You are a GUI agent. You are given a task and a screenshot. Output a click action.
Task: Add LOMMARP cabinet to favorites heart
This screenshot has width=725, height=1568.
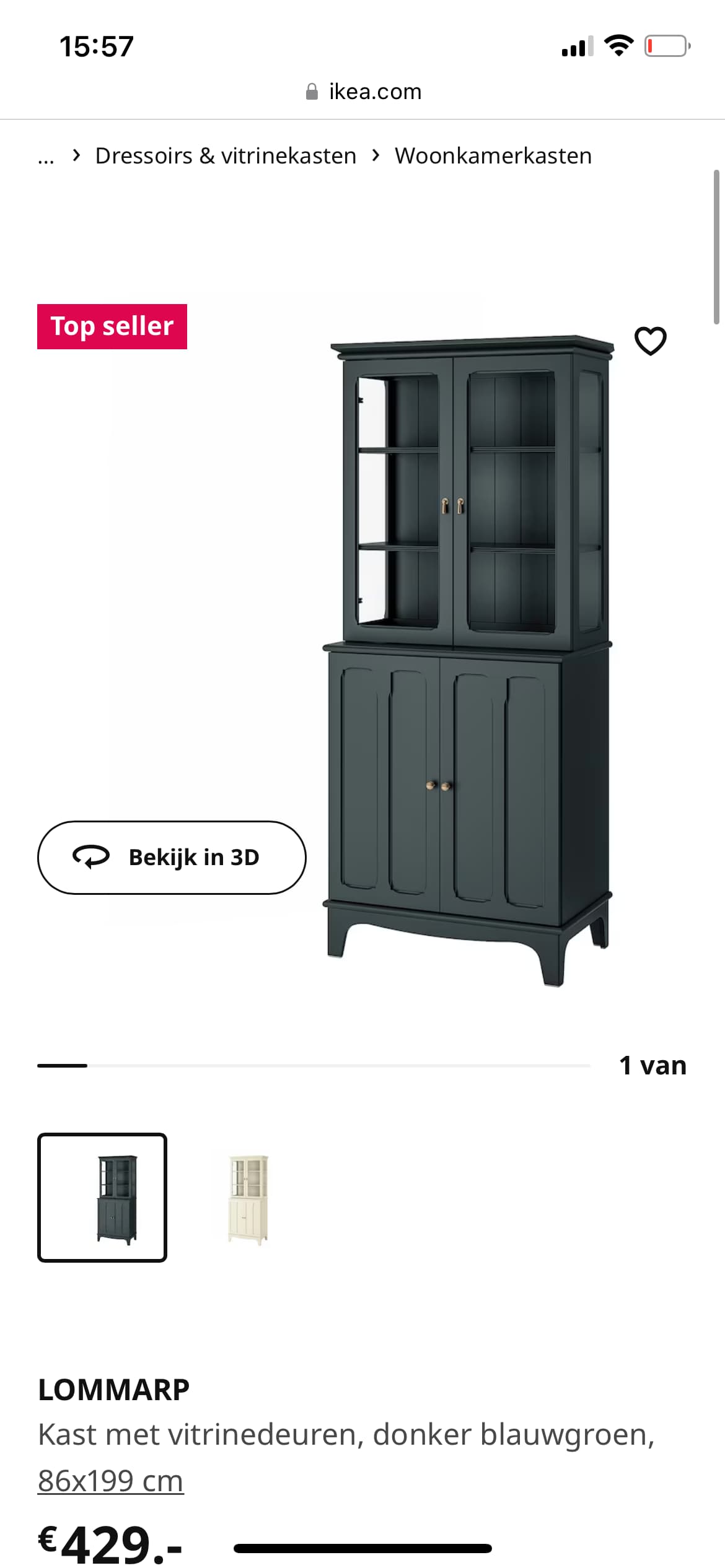[x=650, y=341]
